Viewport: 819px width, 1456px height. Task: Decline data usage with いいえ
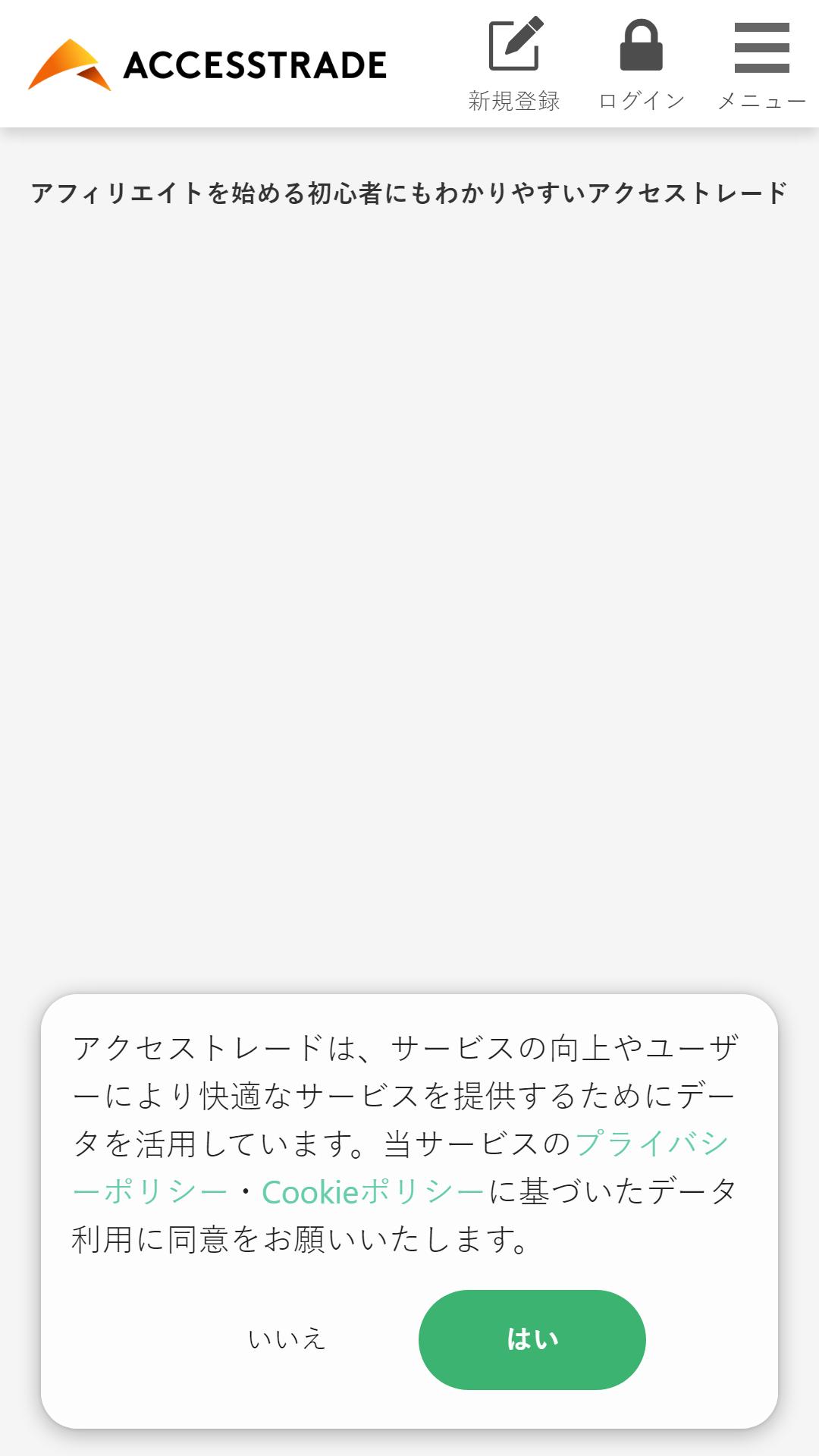point(287,1340)
